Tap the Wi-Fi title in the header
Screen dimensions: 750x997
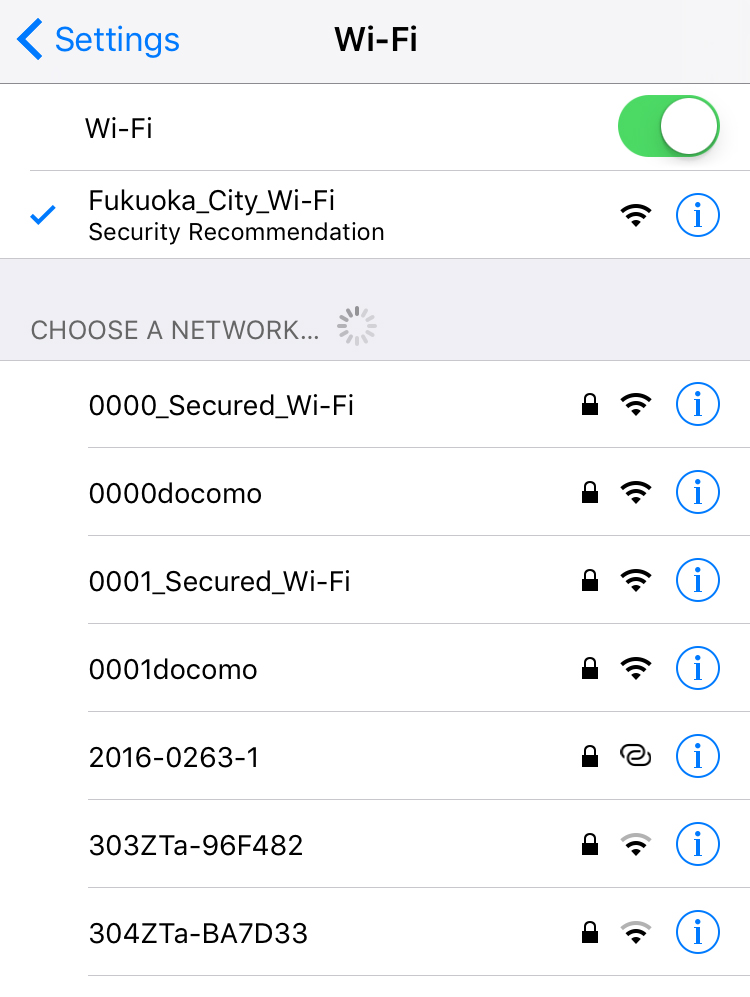tap(375, 40)
